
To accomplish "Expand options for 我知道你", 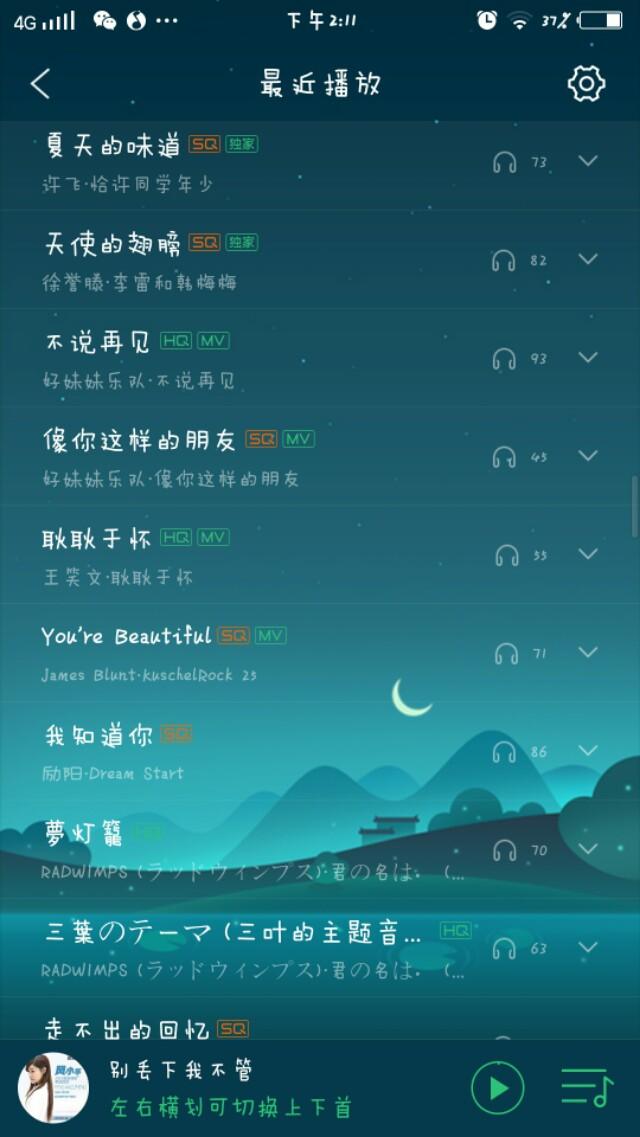I will pyautogui.click(x=589, y=750).
